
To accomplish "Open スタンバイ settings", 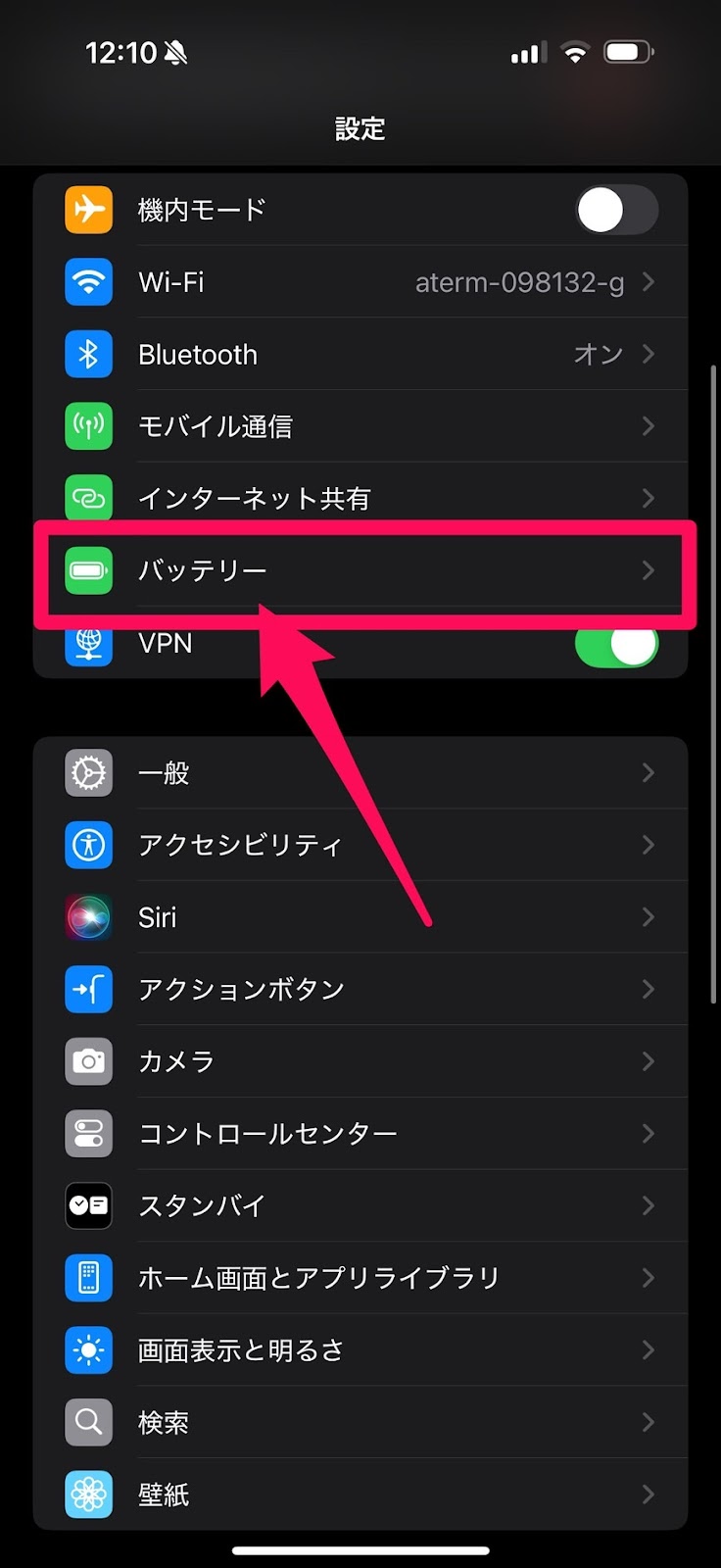I will point(360,1205).
